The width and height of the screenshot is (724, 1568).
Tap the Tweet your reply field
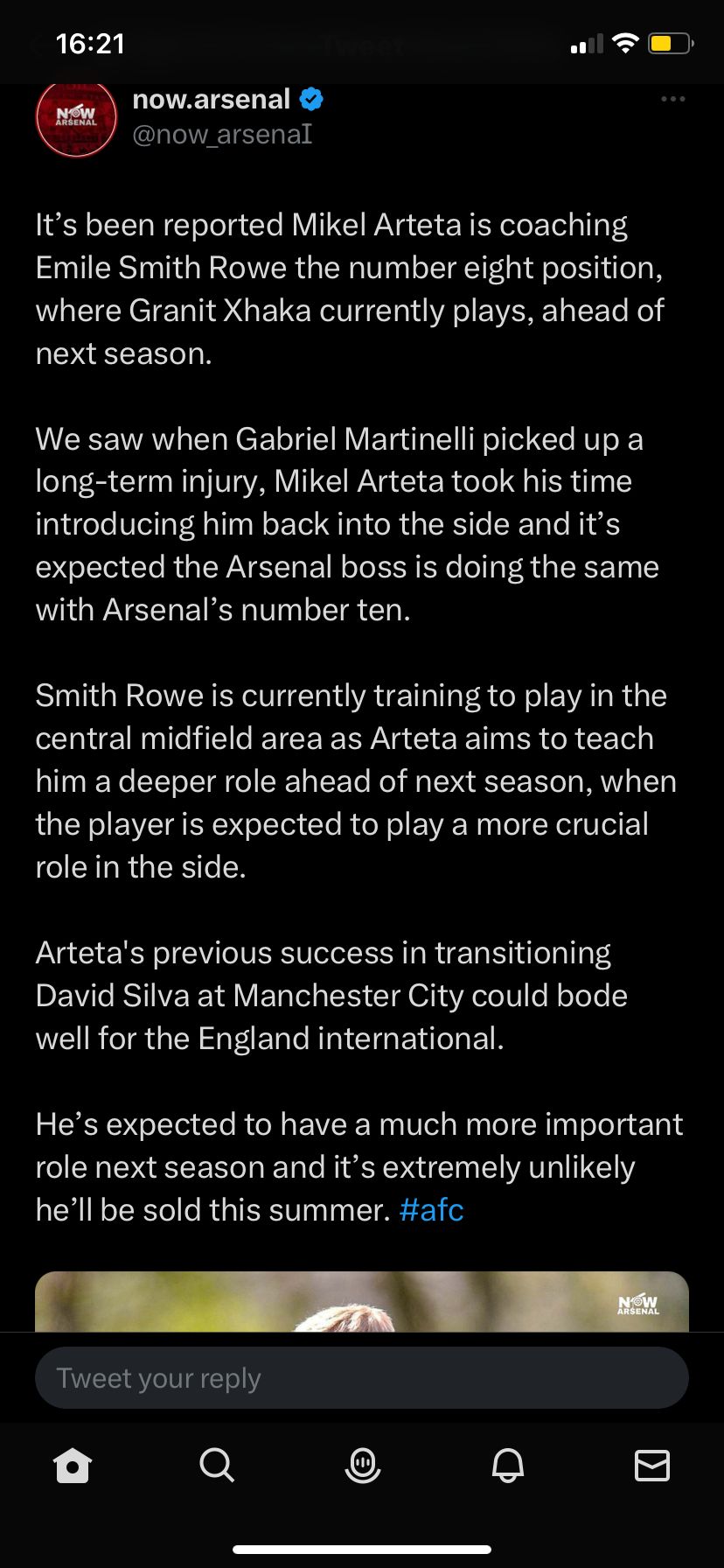pos(362,1377)
